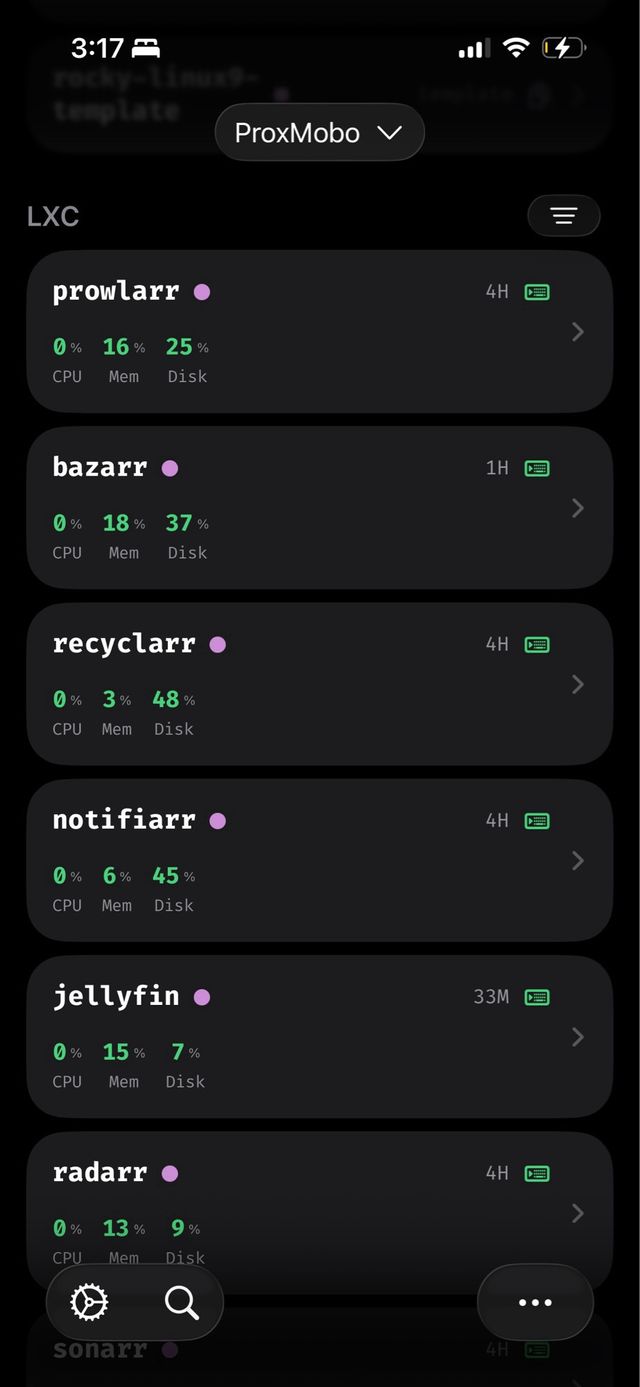Image resolution: width=640 pixels, height=1387 pixels.
Task: View the bazarr container details
Action: [300, 507]
